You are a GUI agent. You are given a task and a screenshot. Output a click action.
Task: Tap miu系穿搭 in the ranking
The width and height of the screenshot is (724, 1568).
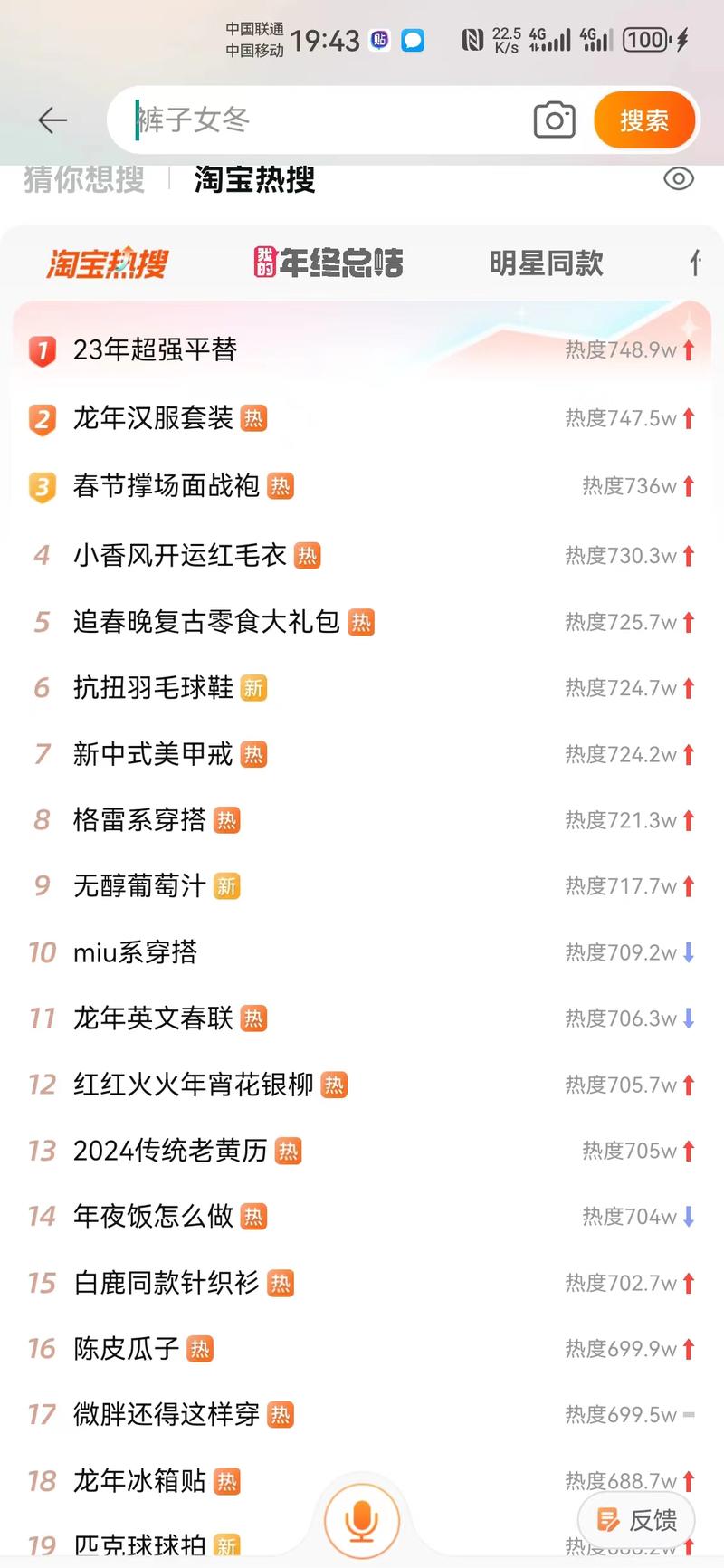[362, 951]
